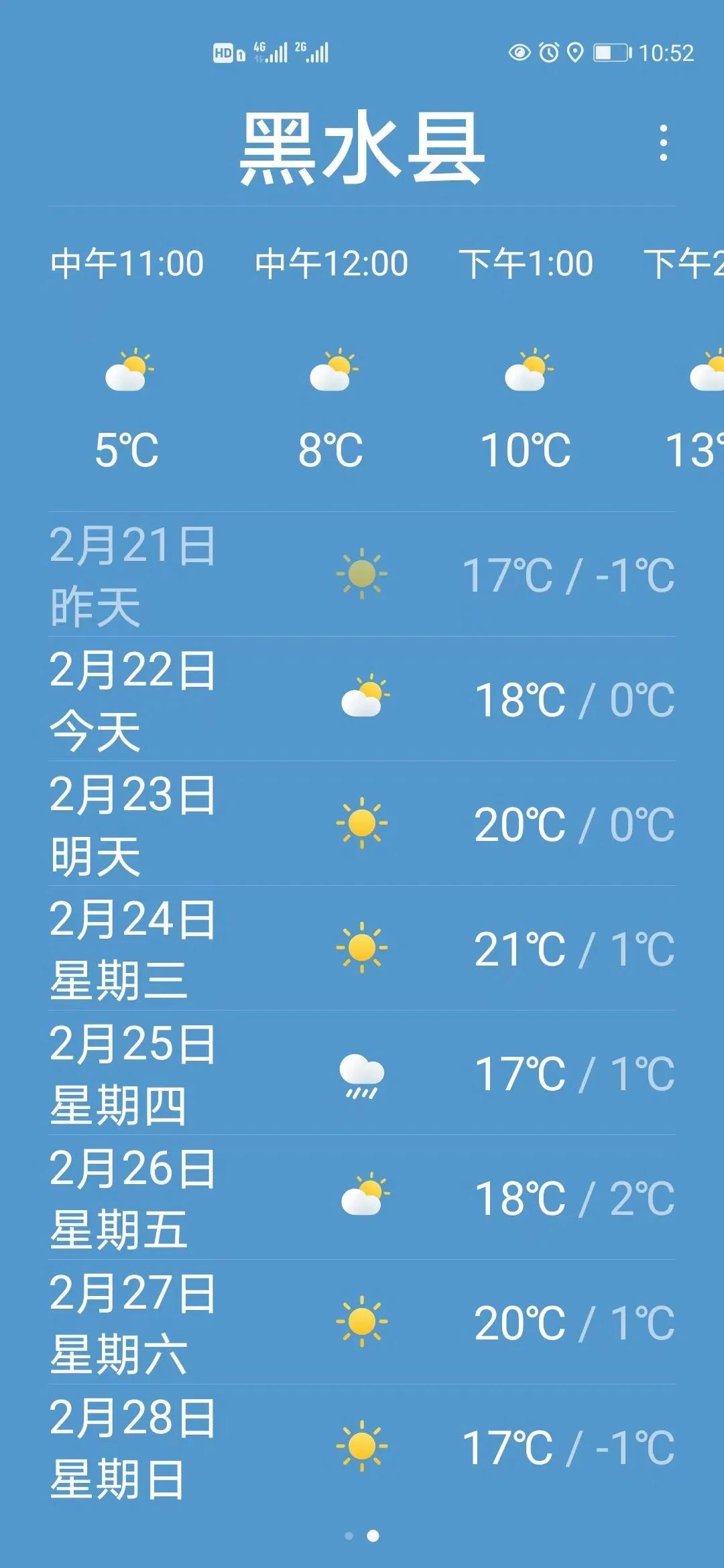Image resolution: width=724 pixels, height=1568 pixels.
Task: Open the forecast for 2月22日 今天
Action: 362,699
